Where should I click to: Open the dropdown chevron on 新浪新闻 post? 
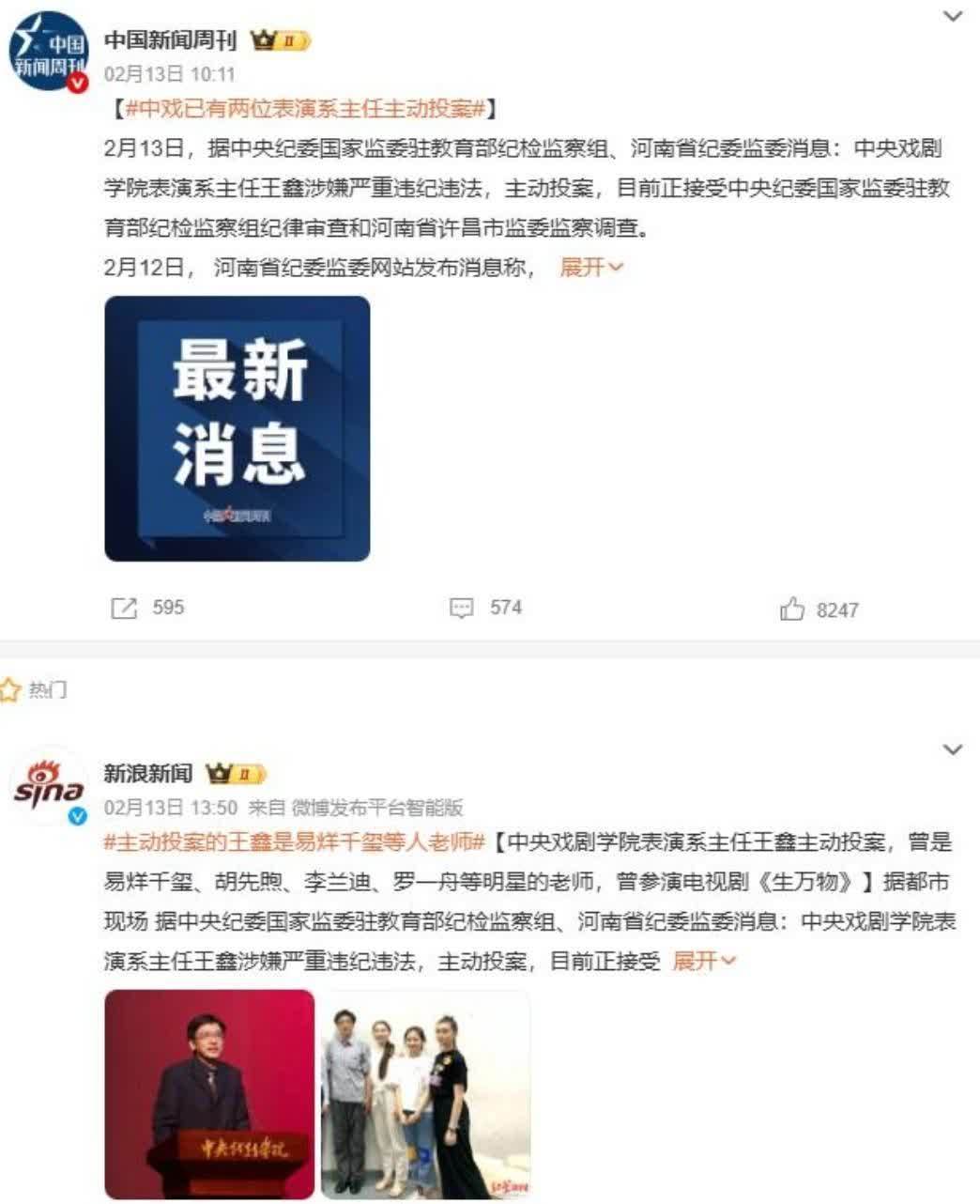[953, 749]
